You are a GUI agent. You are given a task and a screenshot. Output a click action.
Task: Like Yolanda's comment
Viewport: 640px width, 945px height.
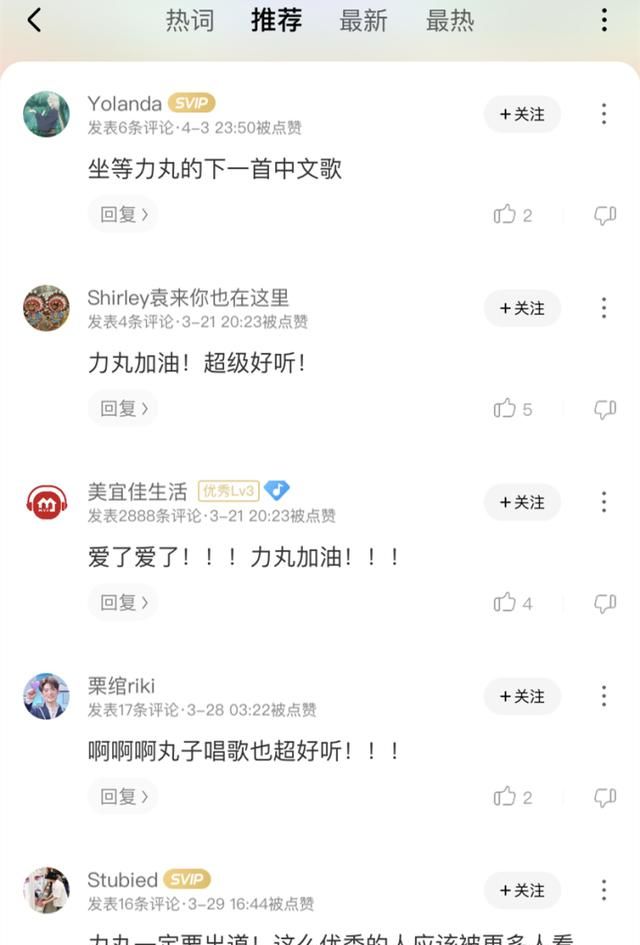506,214
